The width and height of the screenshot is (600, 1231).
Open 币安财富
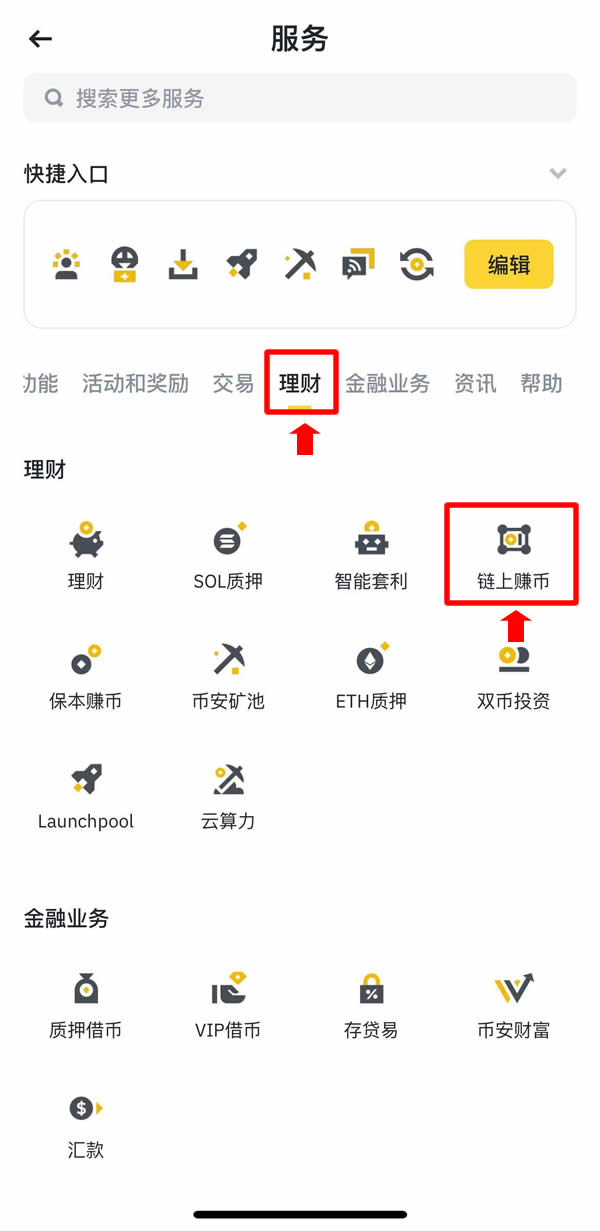(x=513, y=1005)
